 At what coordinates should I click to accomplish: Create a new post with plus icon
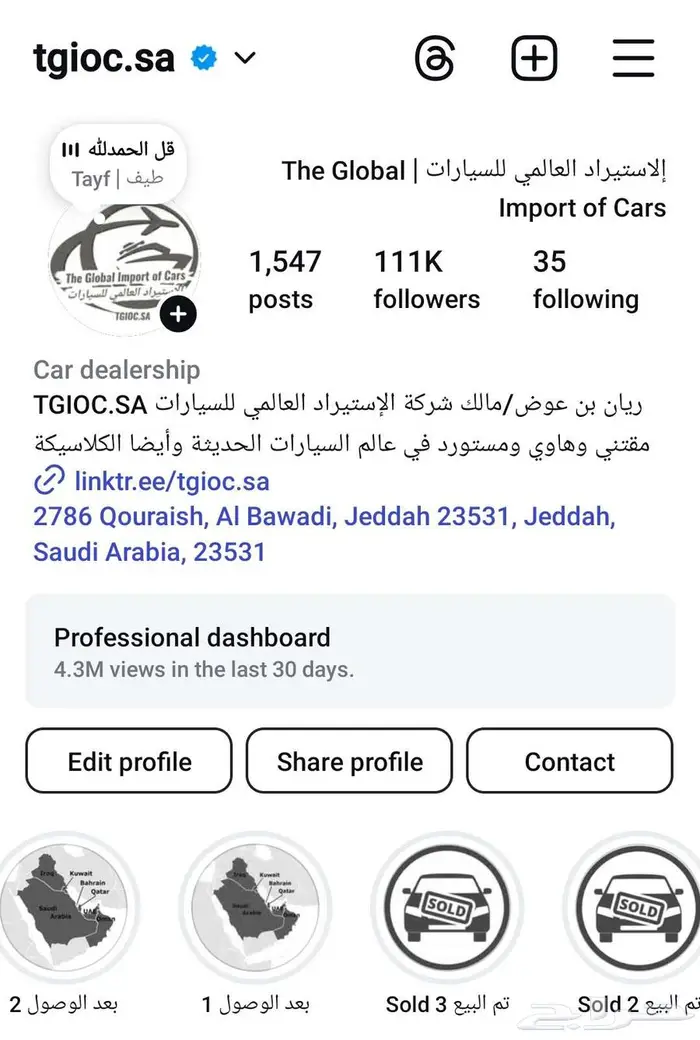click(534, 59)
